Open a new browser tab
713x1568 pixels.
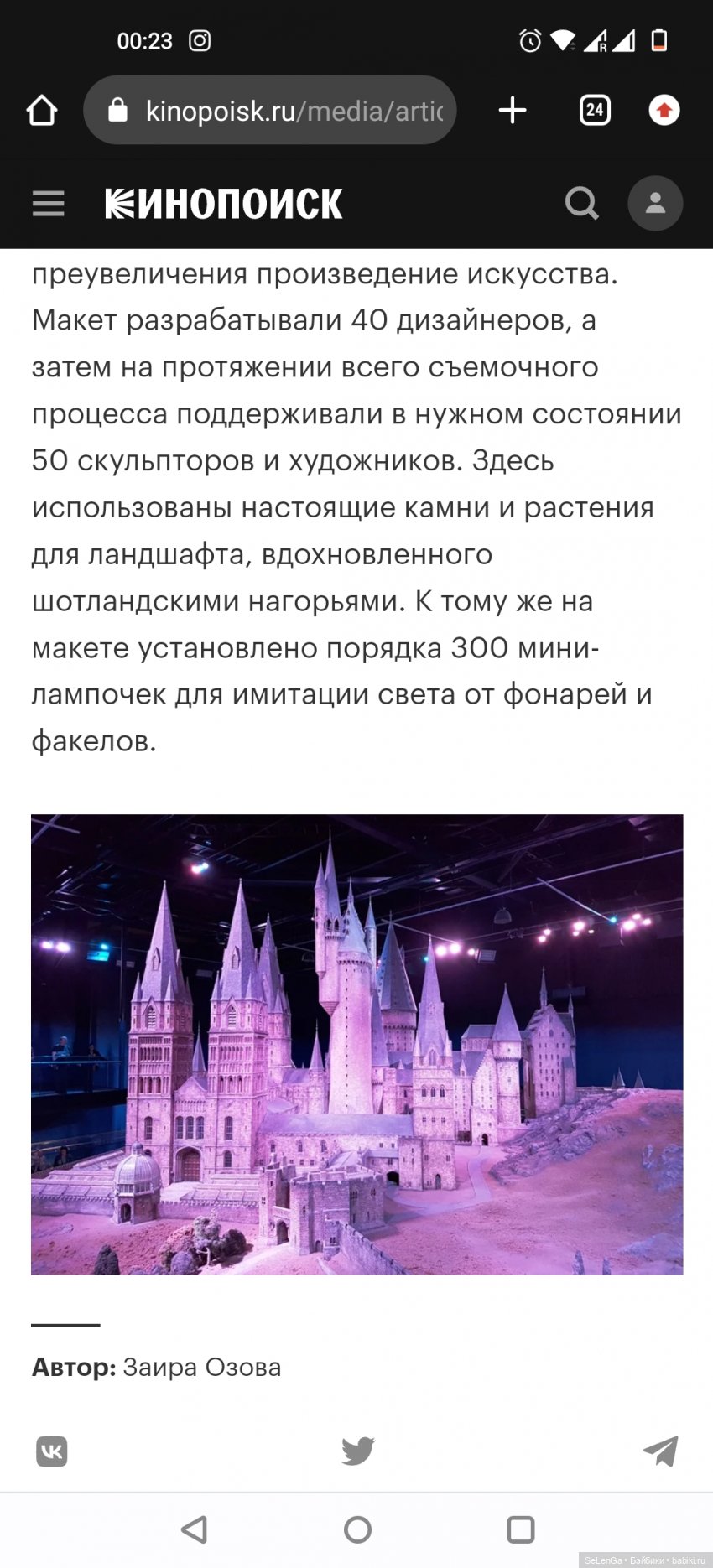tap(512, 111)
